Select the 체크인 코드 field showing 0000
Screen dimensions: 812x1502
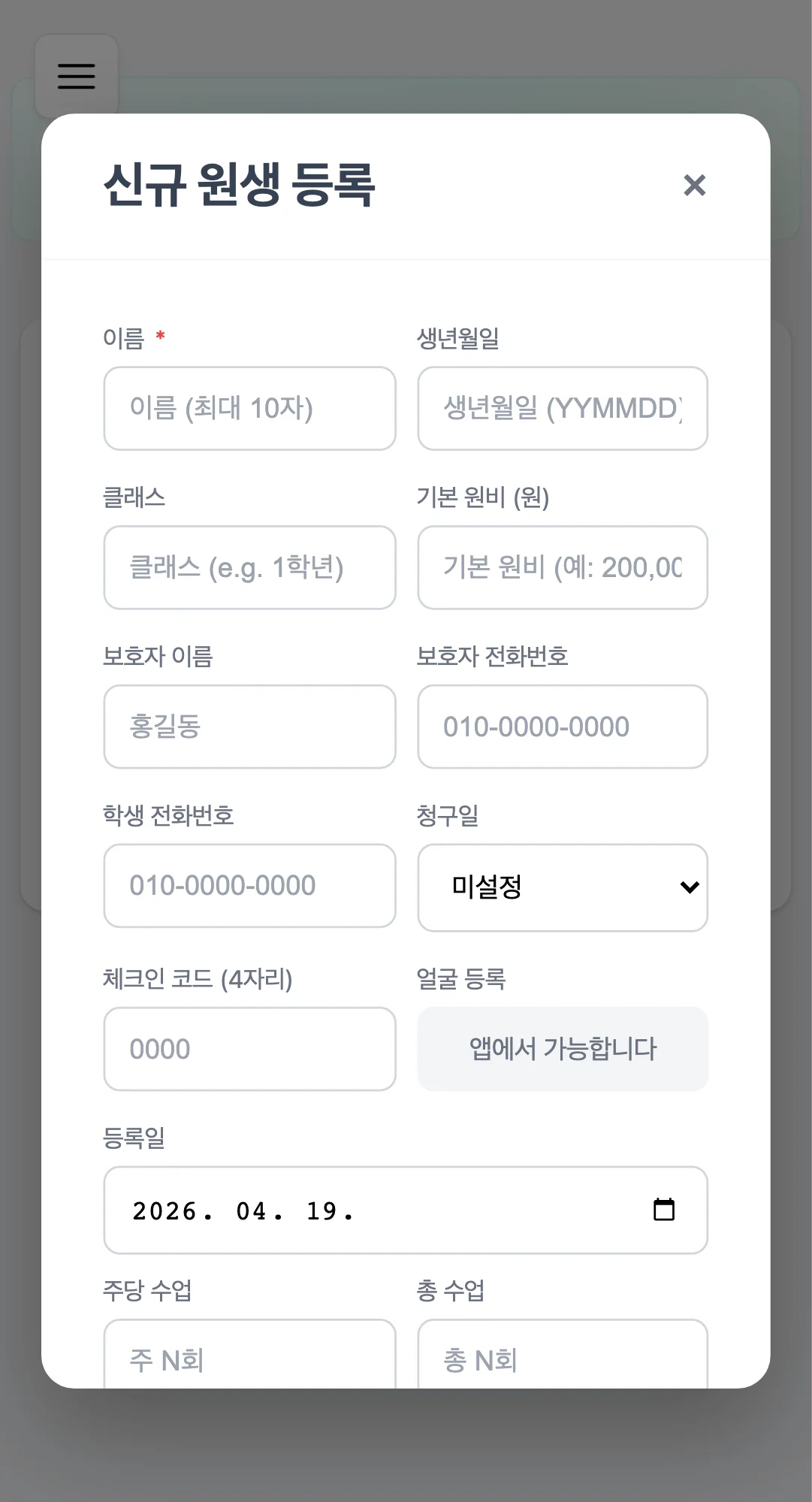[249, 1048]
